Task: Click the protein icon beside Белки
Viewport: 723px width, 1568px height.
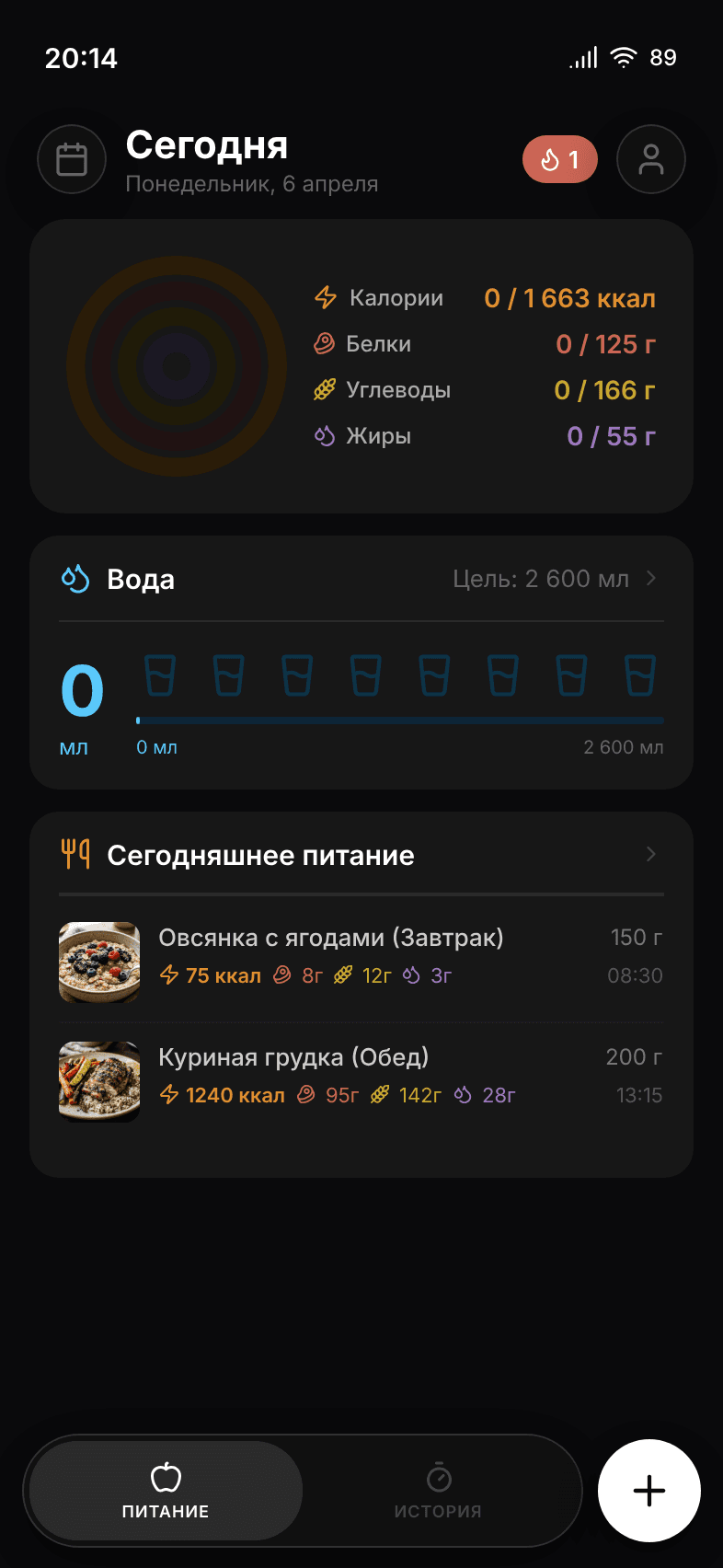Action: coord(324,343)
